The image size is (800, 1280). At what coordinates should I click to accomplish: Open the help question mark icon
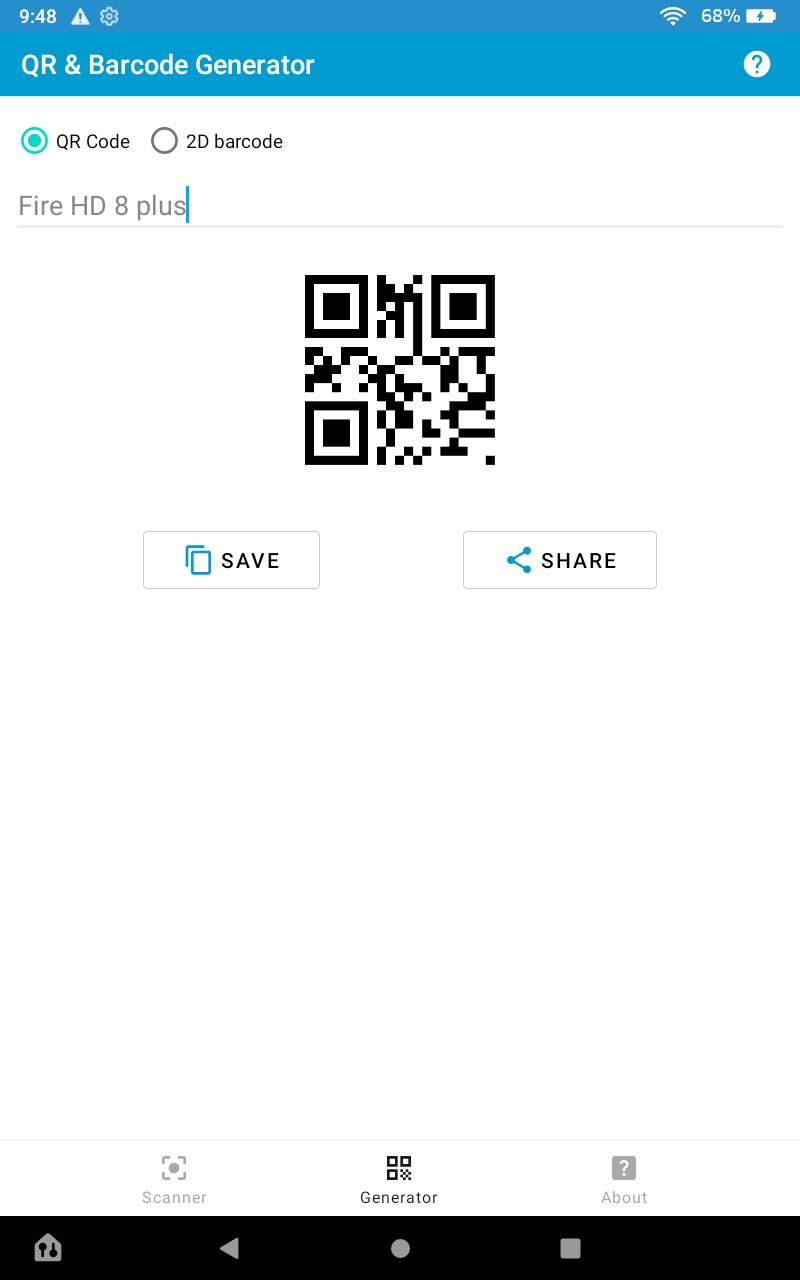click(x=757, y=65)
